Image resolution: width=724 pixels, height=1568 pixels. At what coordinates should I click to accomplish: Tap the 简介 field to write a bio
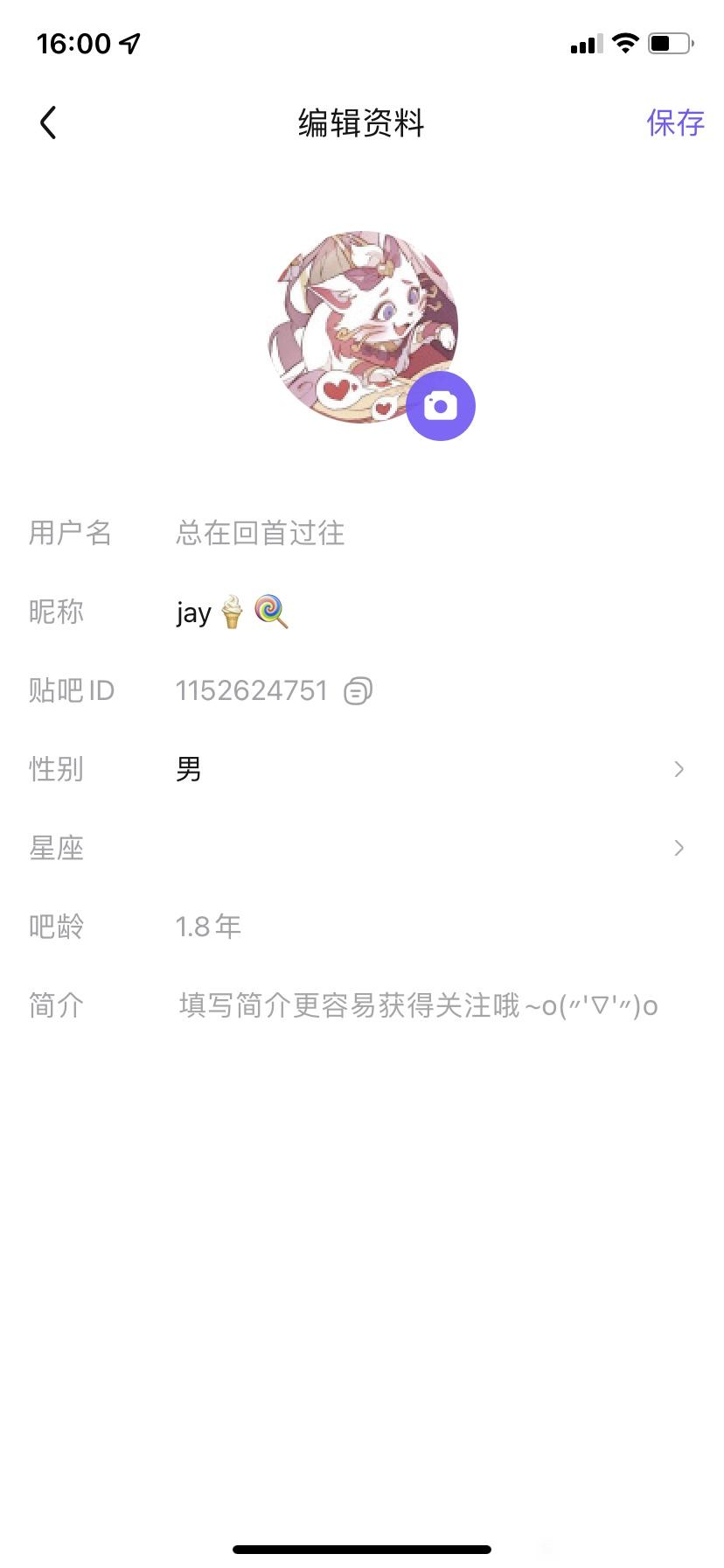point(418,1005)
